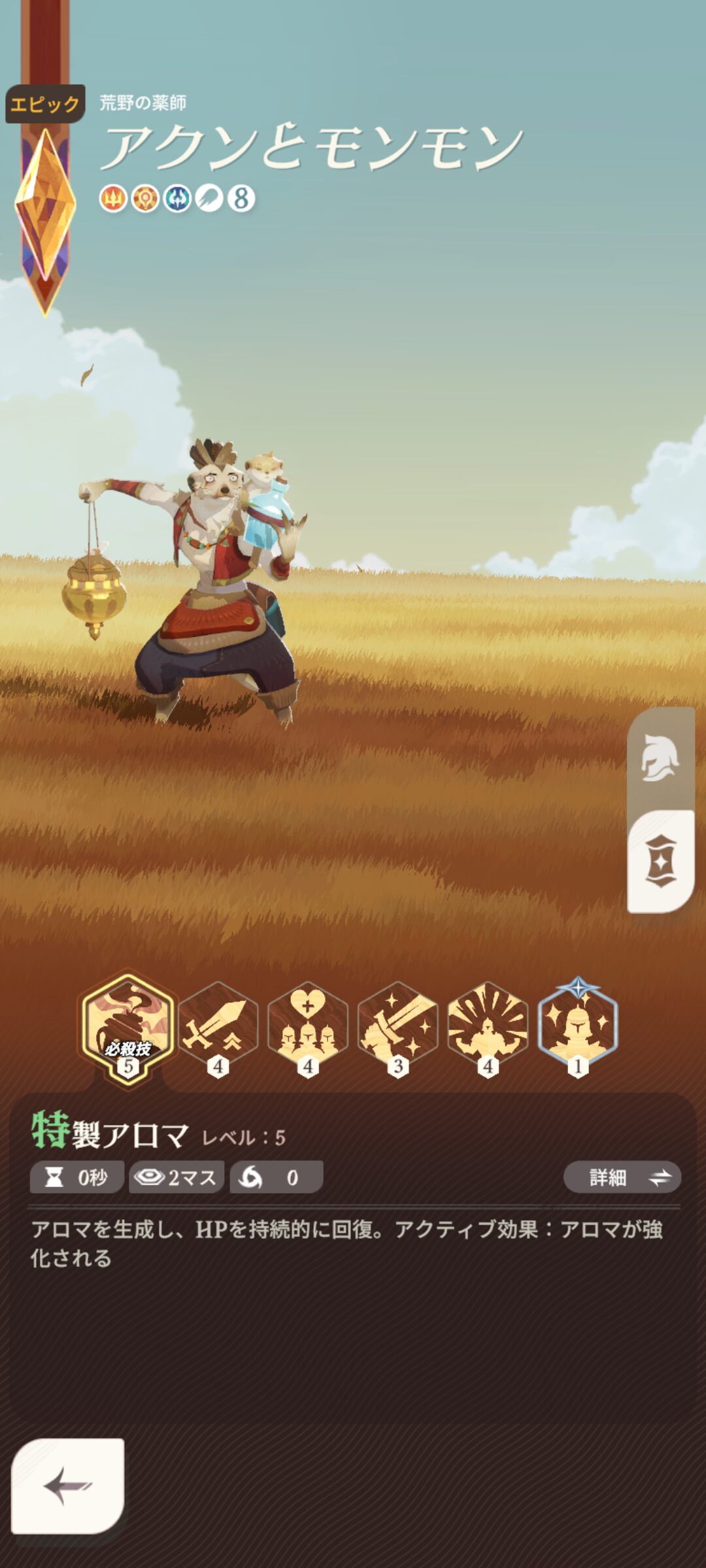The height and width of the screenshot is (1568, 706).
Task: Select the blue-bordered knight skill icon
Action: click(578, 1027)
